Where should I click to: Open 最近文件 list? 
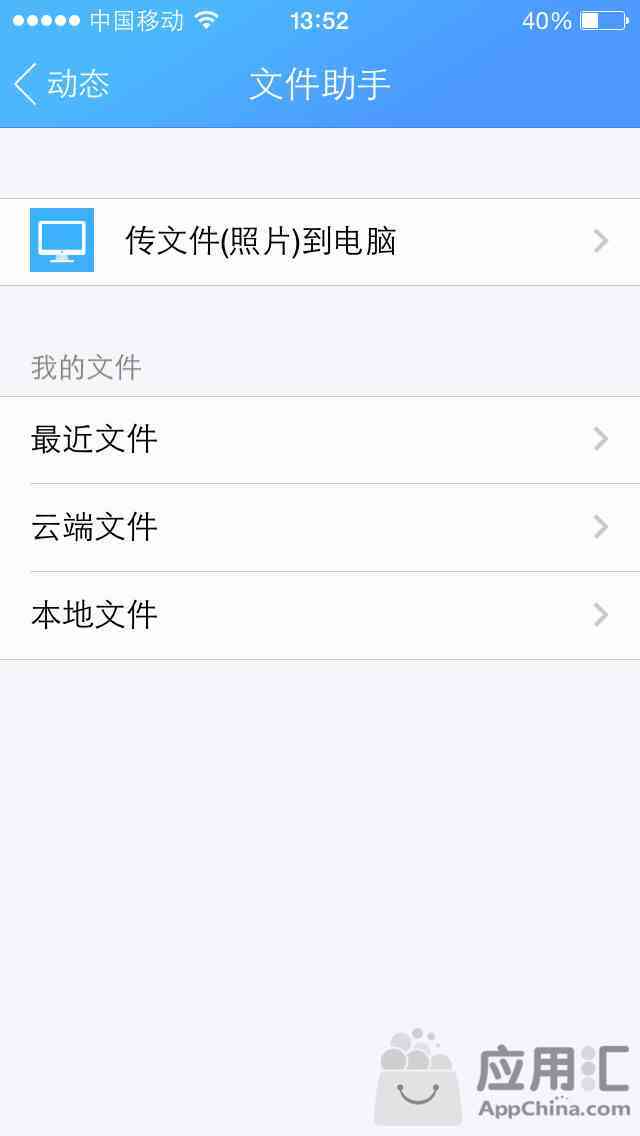[320, 440]
